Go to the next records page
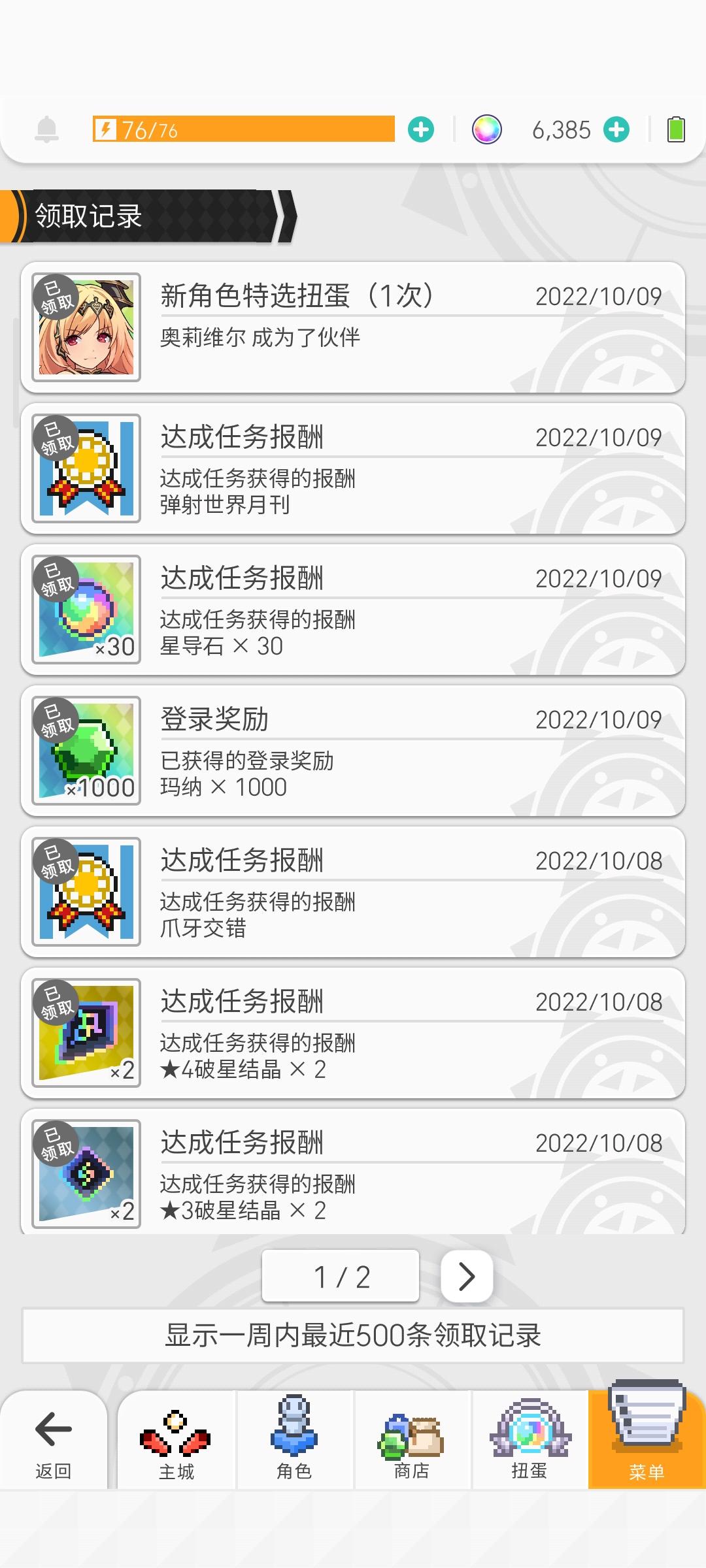 (x=467, y=1276)
